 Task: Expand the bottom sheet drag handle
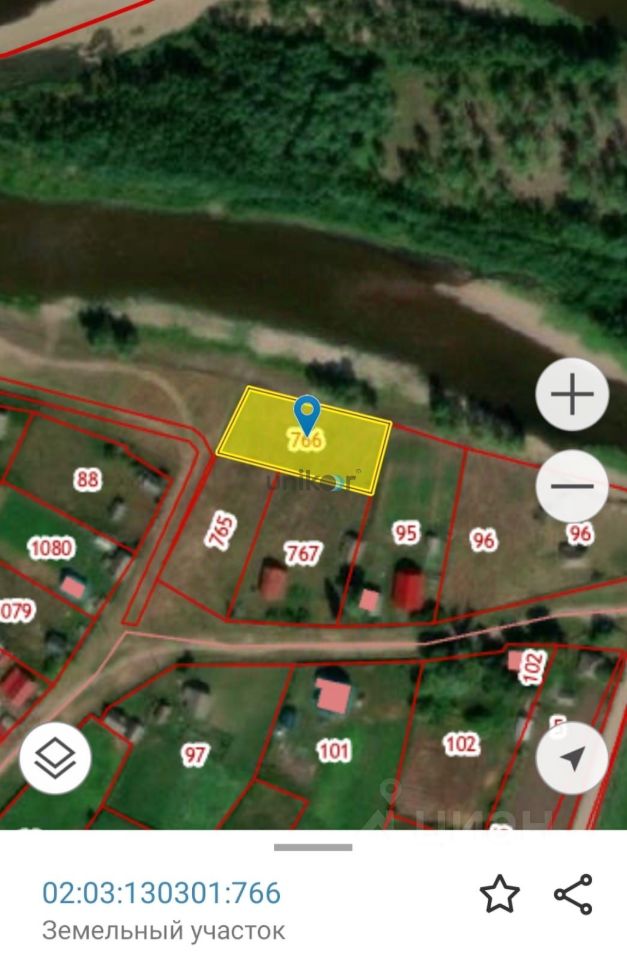[313, 847]
